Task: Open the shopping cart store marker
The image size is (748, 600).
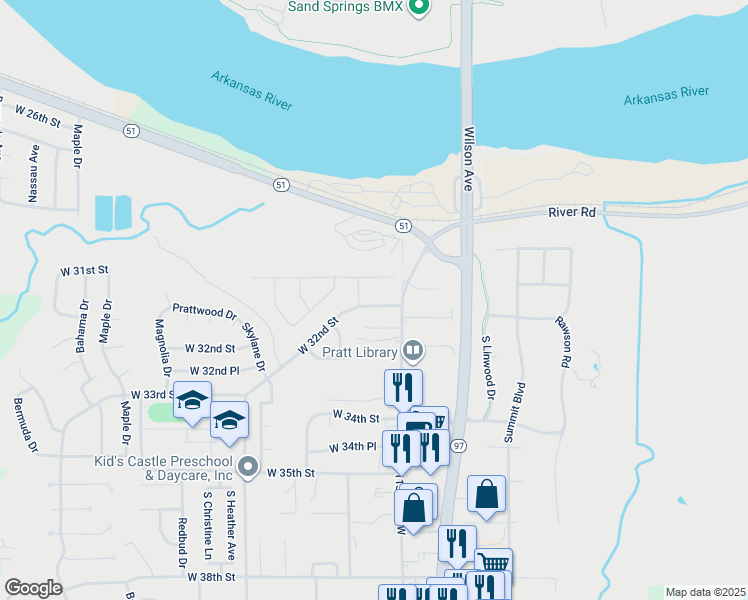Action: (x=493, y=565)
